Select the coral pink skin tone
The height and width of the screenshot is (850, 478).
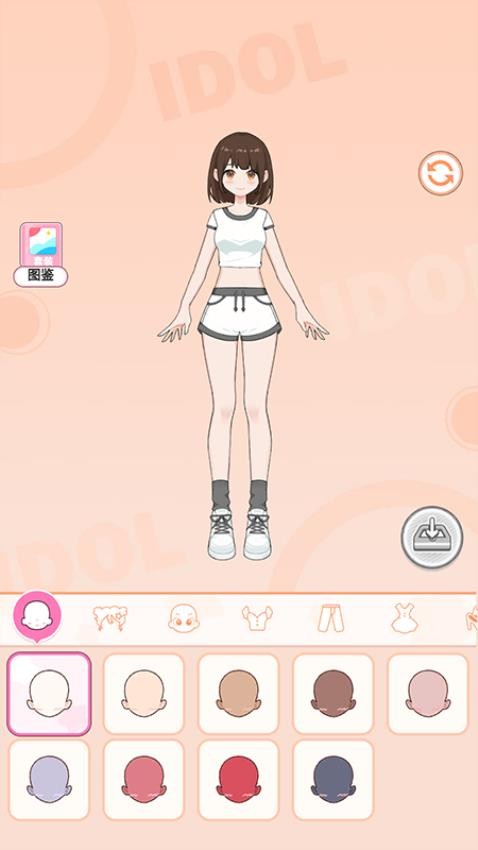pos(144,780)
